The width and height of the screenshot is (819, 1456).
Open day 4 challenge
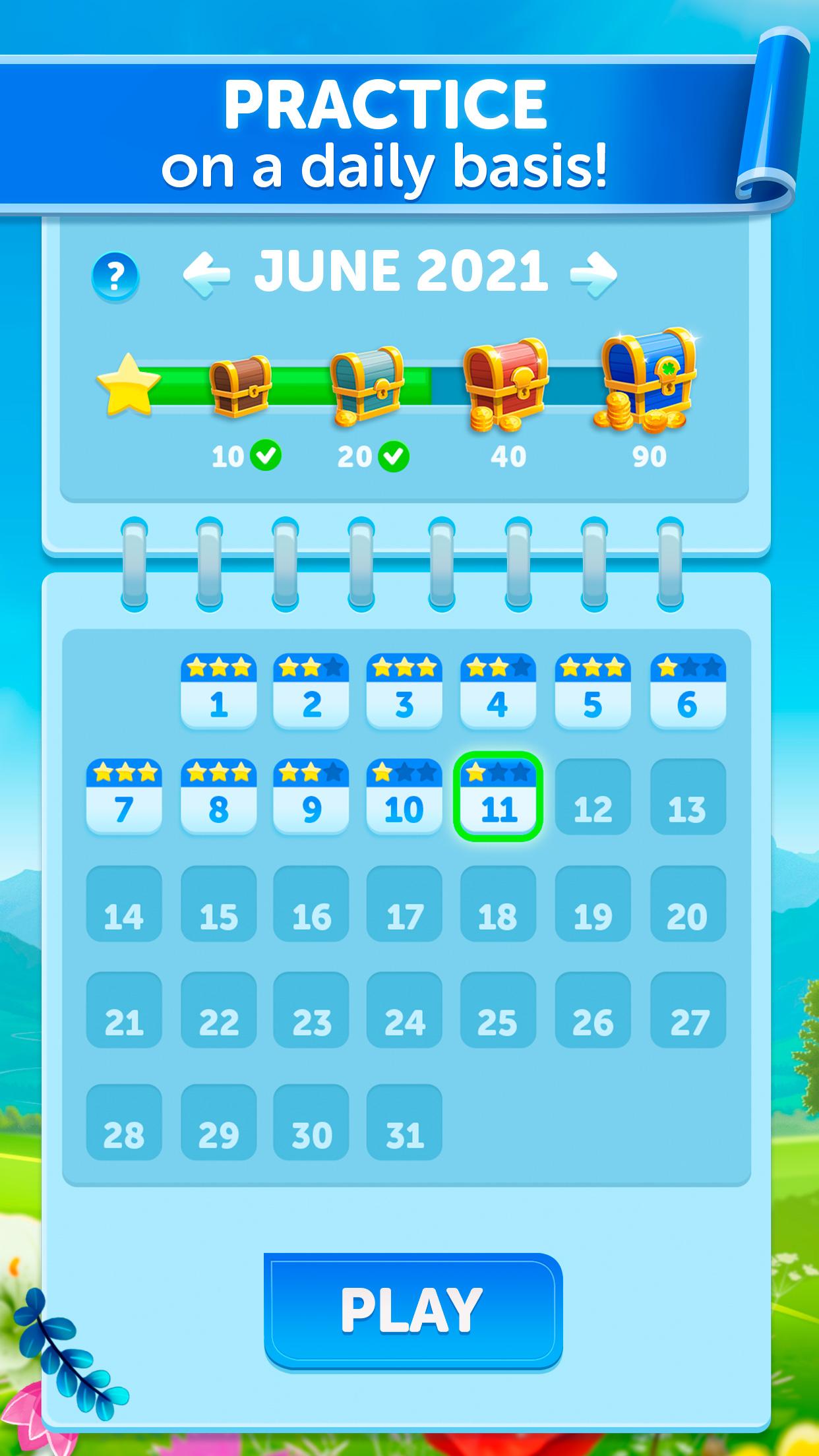498,692
